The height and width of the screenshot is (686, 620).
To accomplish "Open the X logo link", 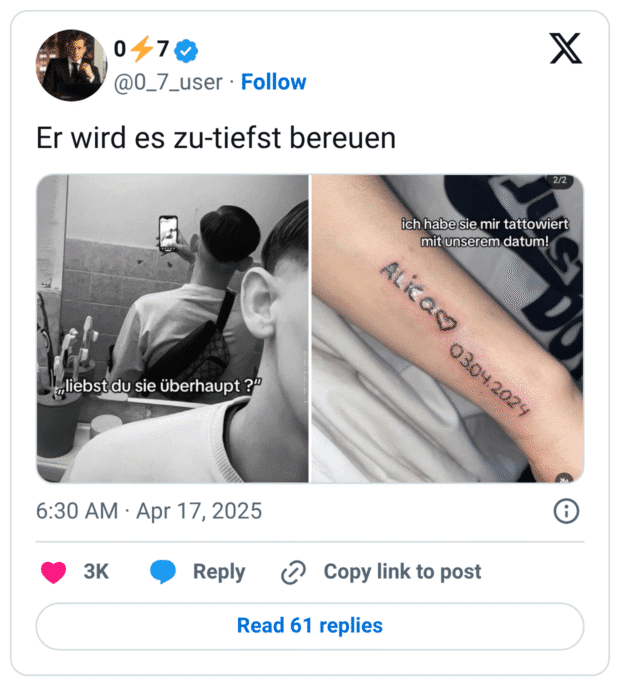I will tap(566, 47).
